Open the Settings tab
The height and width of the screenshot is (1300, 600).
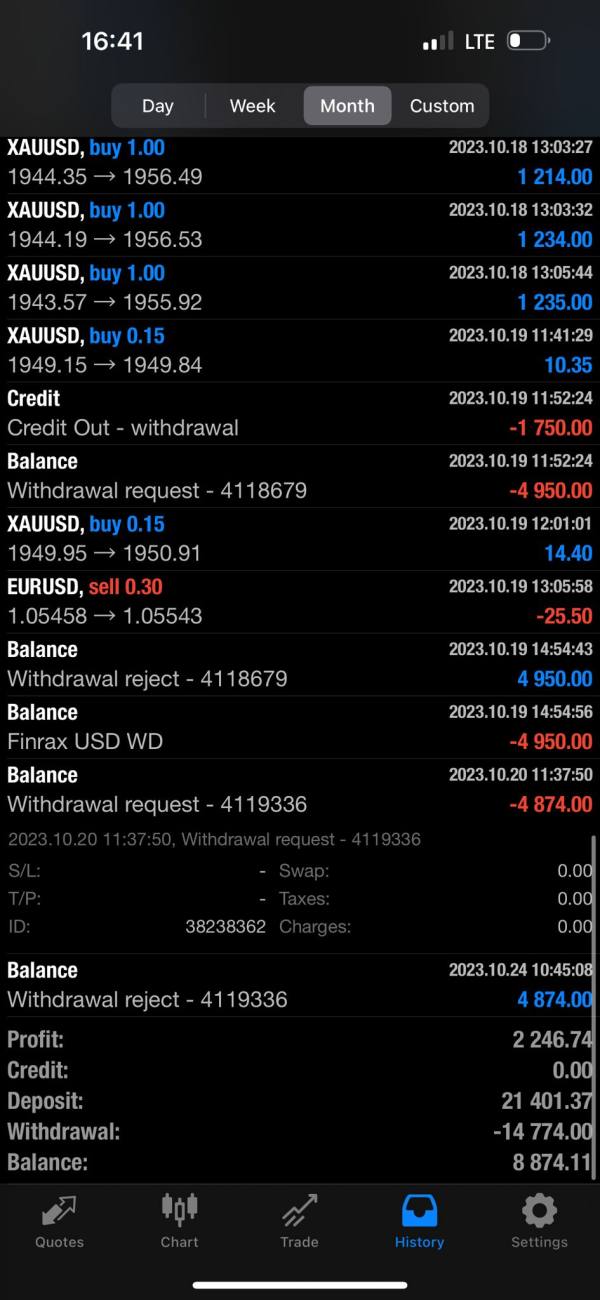(539, 1222)
